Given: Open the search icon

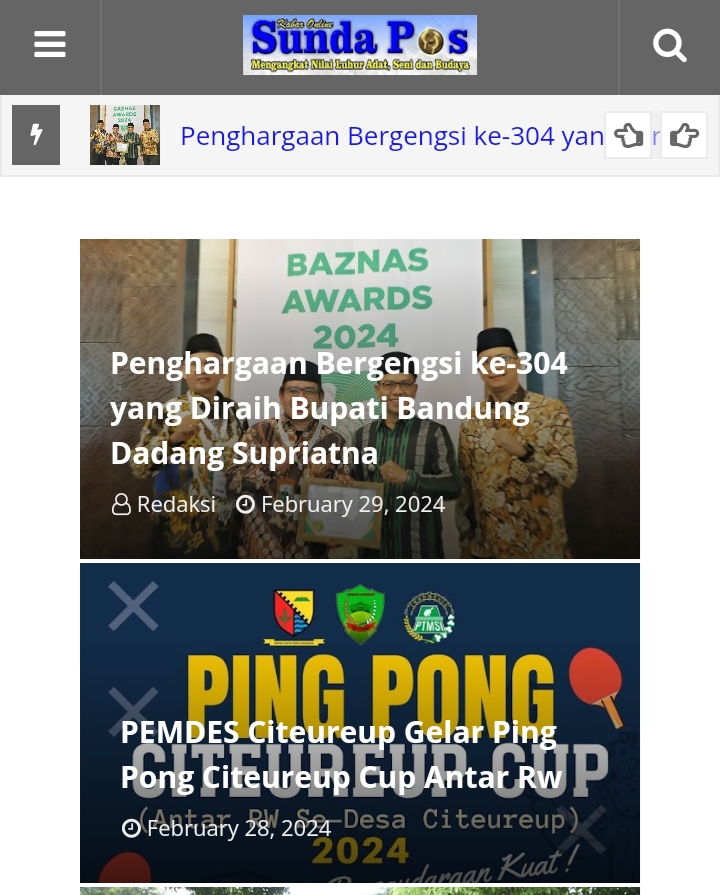Looking at the screenshot, I should click(669, 45).
